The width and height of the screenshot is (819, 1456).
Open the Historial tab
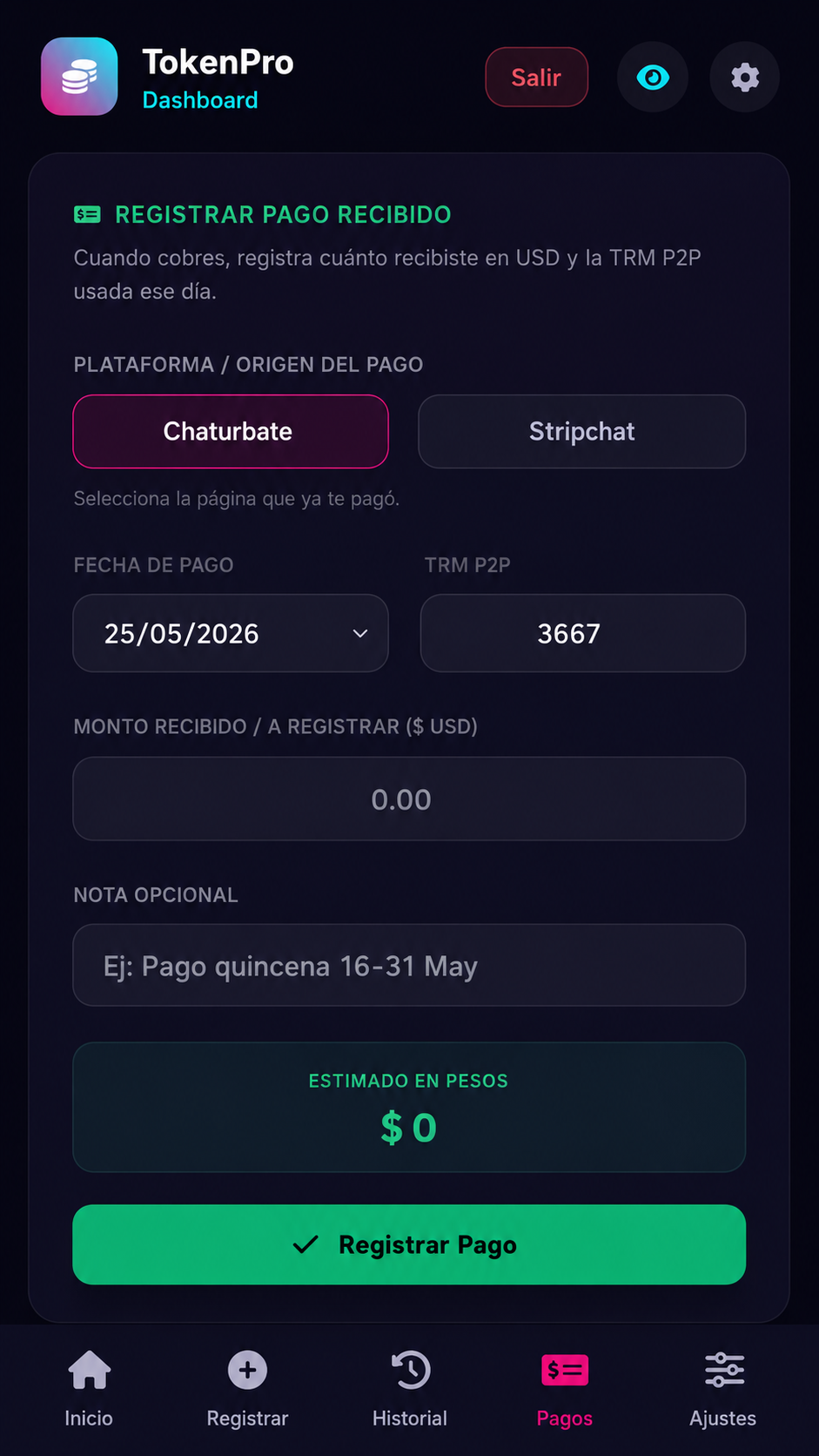410,1388
